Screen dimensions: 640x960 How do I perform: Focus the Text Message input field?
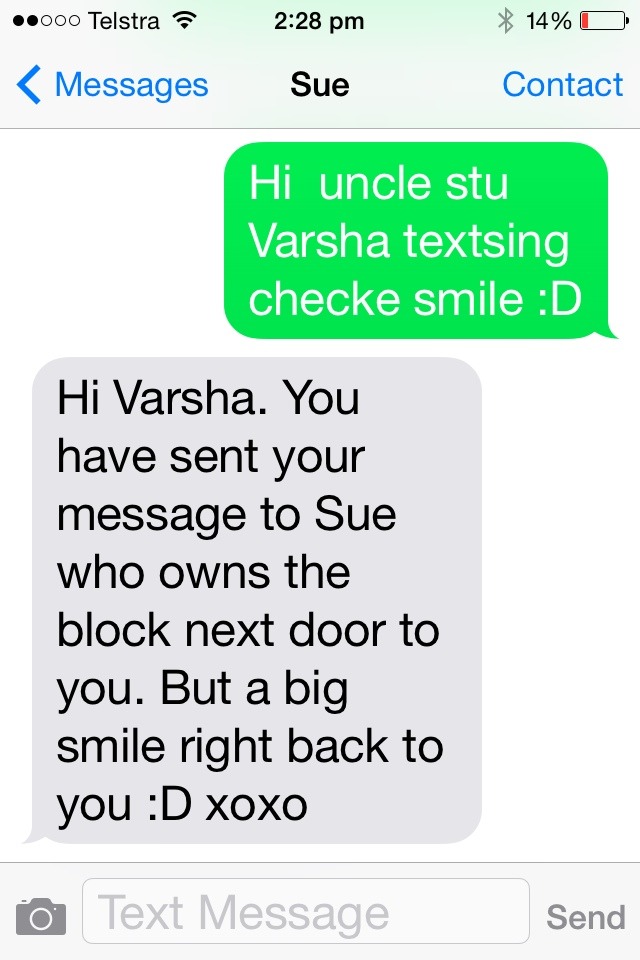click(305, 912)
